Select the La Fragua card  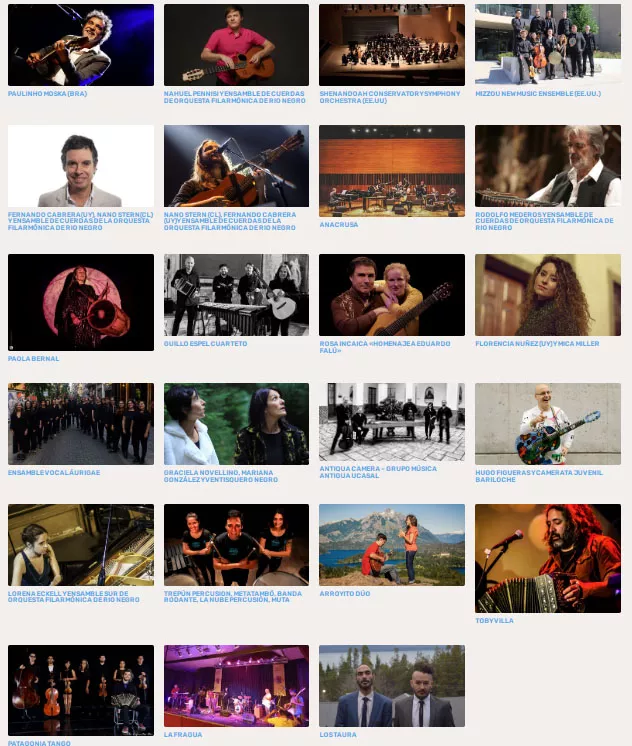[236, 685]
